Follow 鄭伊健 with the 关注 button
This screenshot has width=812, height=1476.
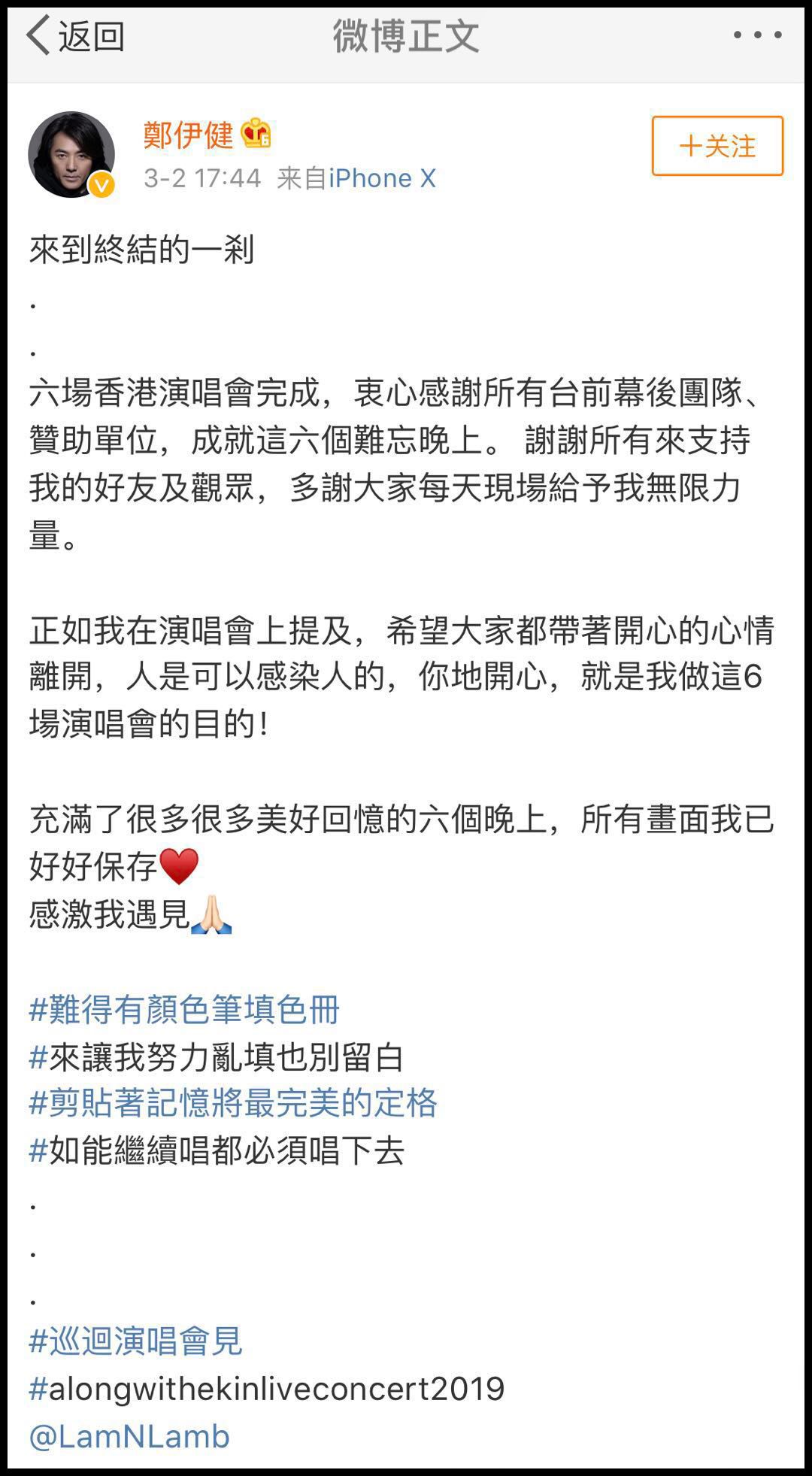point(717,146)
